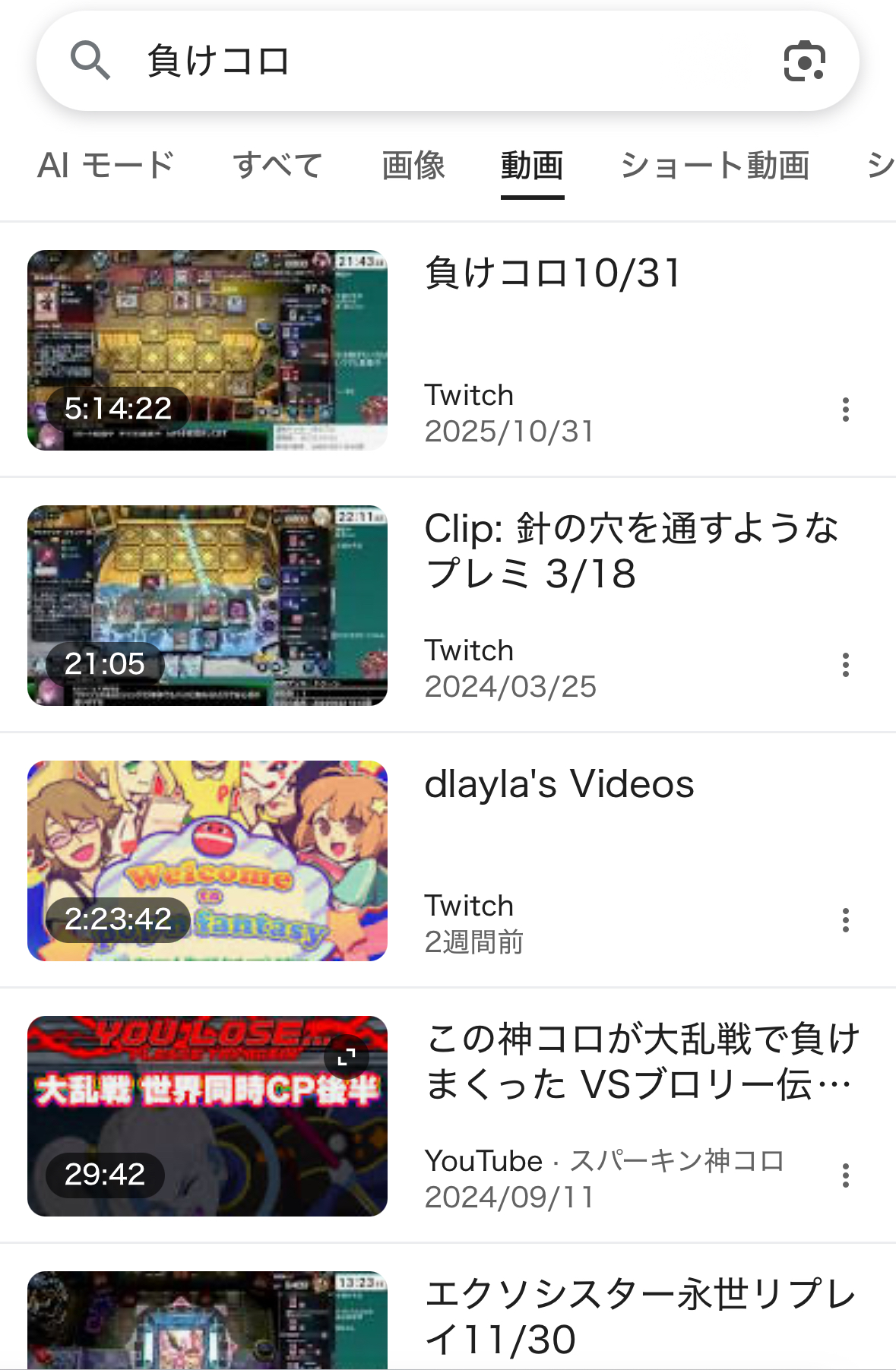The height and width of the screenshot is (1370, 896).
Task: Open the dlayla's Videos result
Action: coord(559,784)
